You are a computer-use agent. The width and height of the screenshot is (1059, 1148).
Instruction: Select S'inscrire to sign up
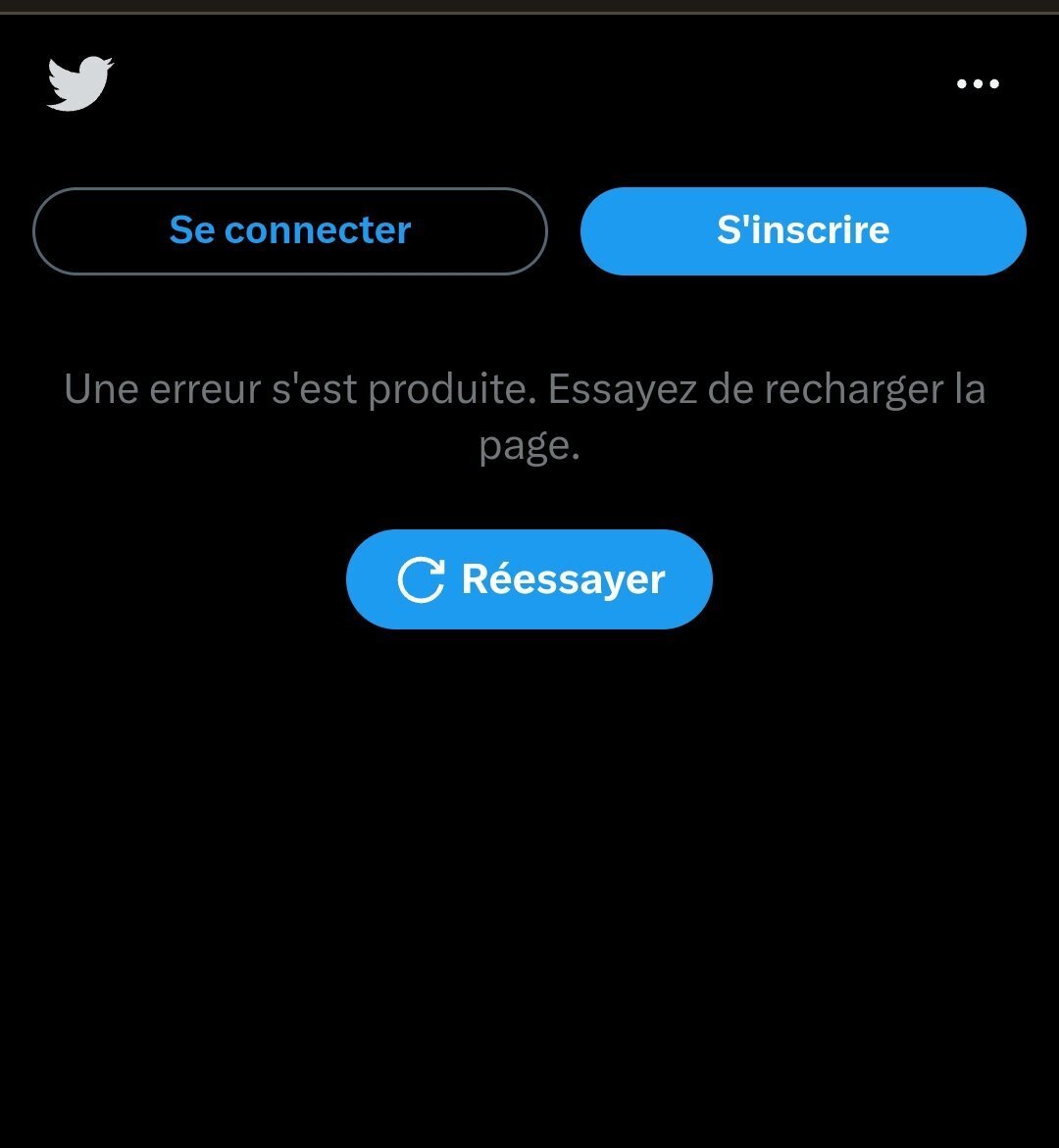point(803,230)
